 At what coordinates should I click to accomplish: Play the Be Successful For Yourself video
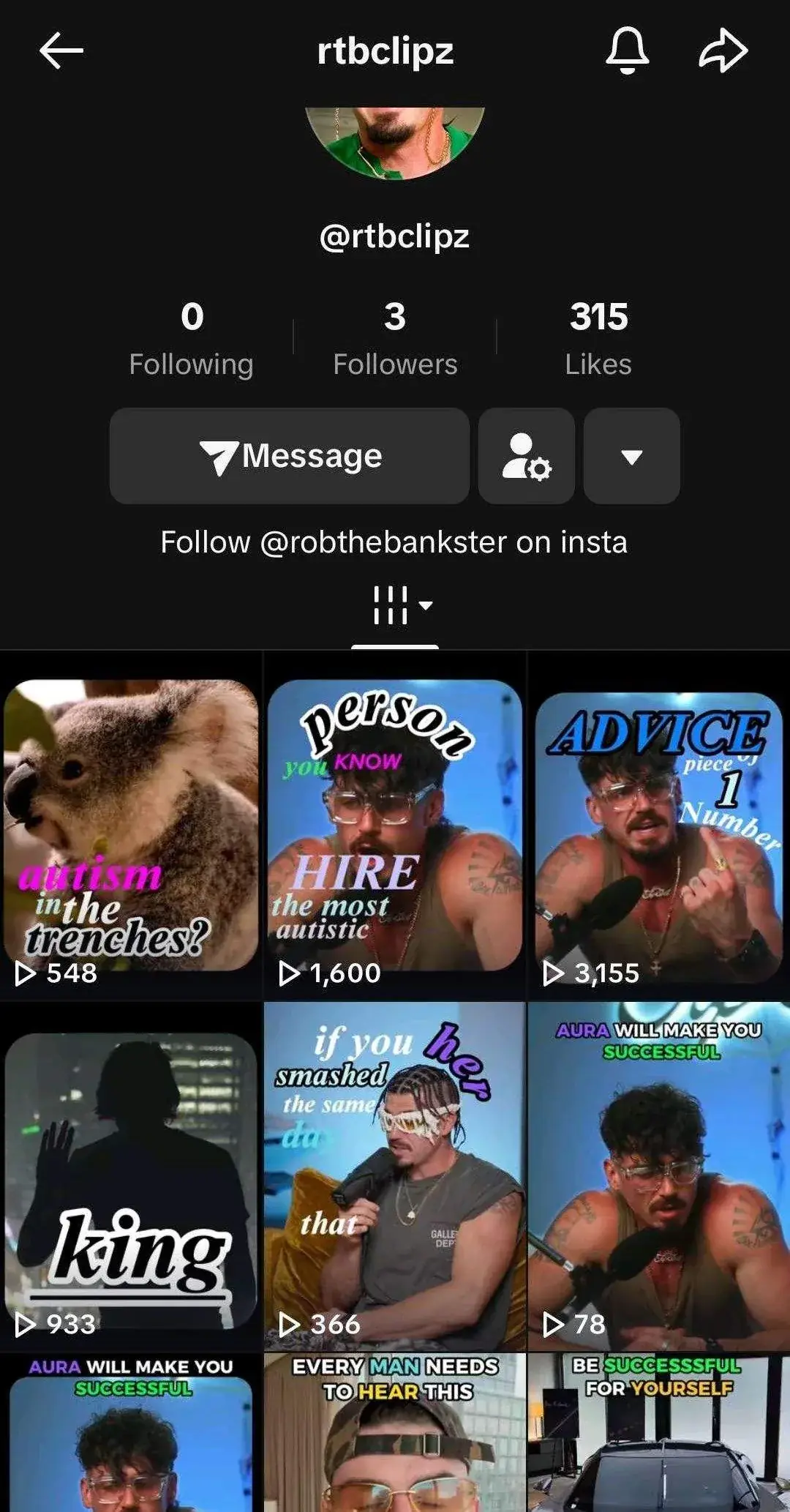tap(658, 1434)
